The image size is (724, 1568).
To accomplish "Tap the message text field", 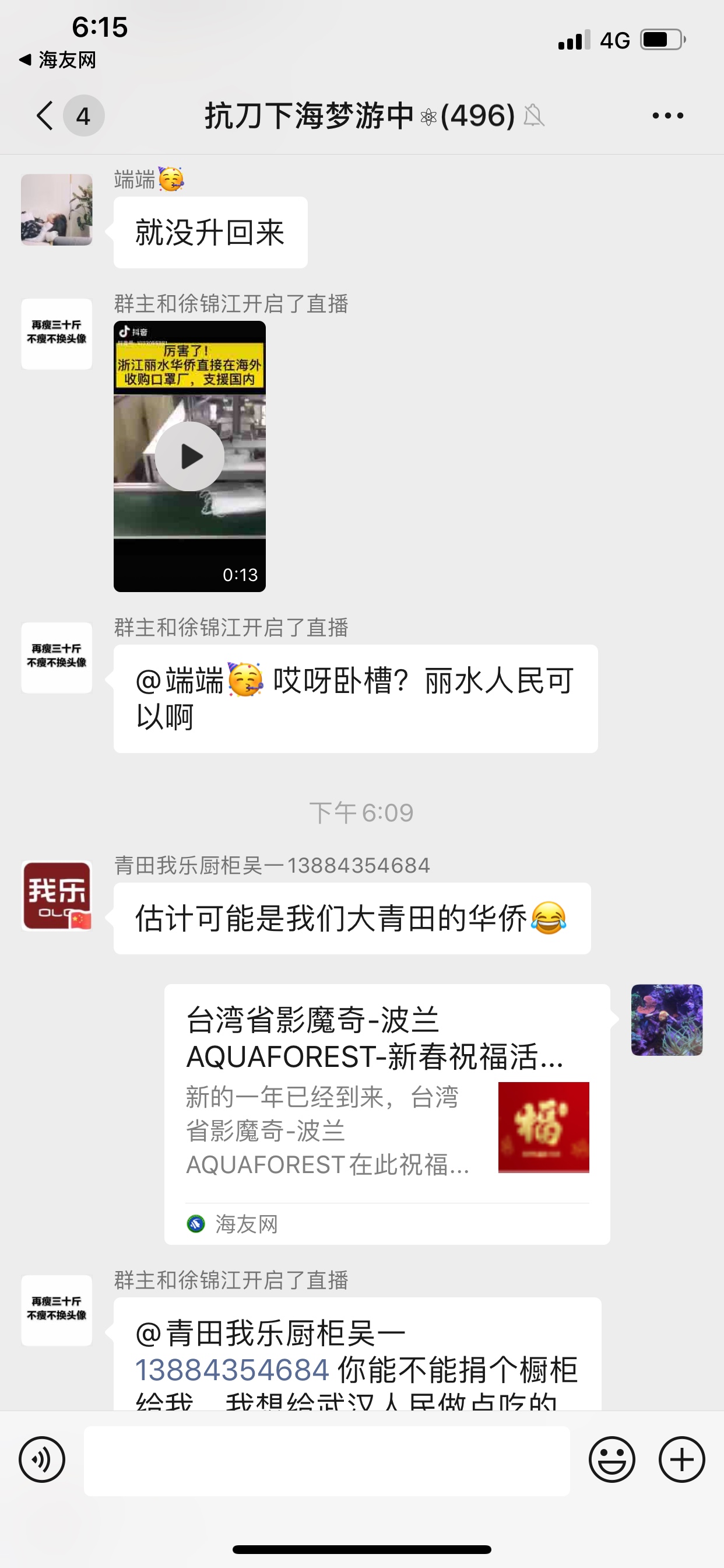I will [326, 1460].
